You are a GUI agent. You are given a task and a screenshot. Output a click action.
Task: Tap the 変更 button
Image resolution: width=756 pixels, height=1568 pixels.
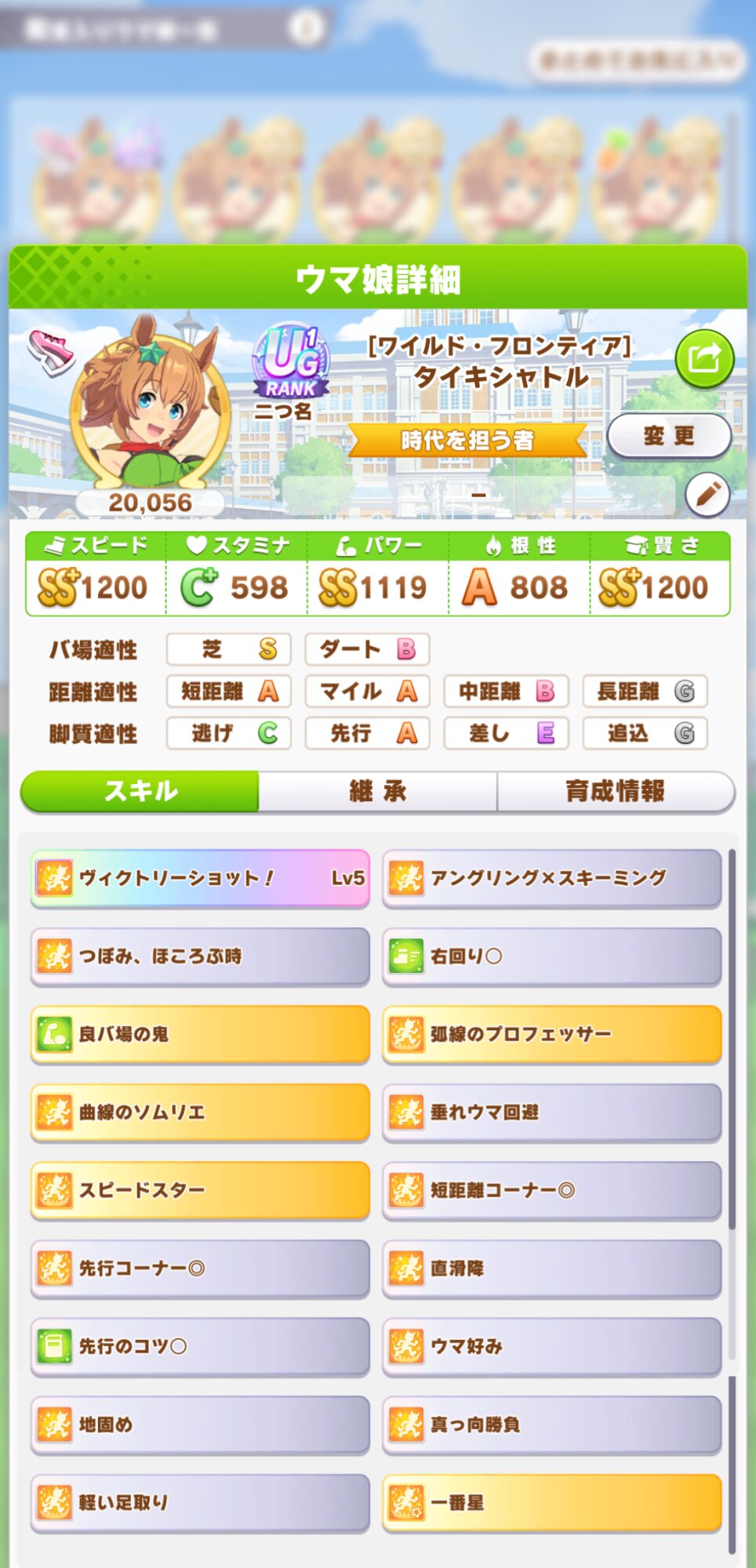(x=669, y=436)
